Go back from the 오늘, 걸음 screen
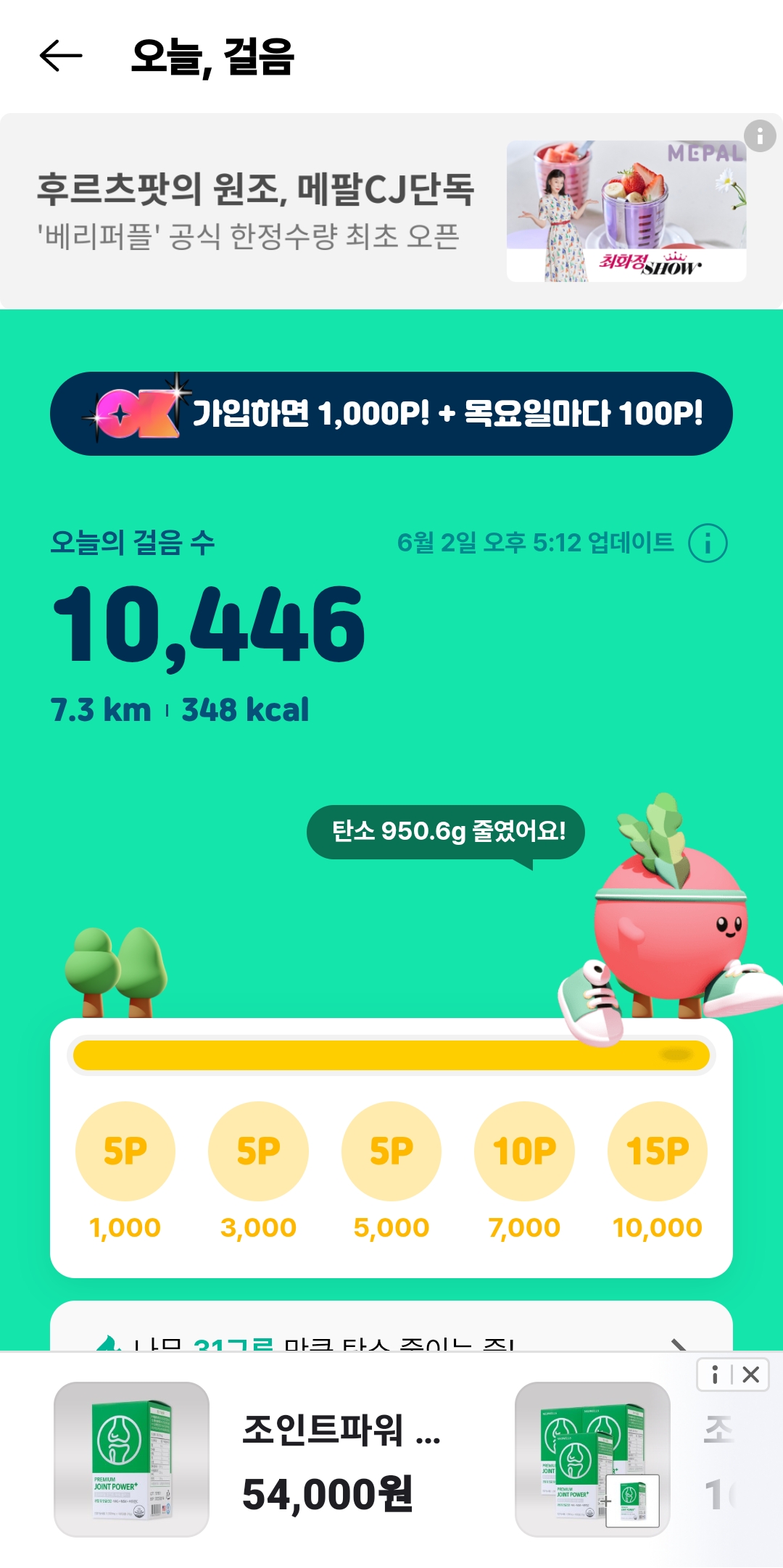The image size is (783, 1568). tap(61, 57)
